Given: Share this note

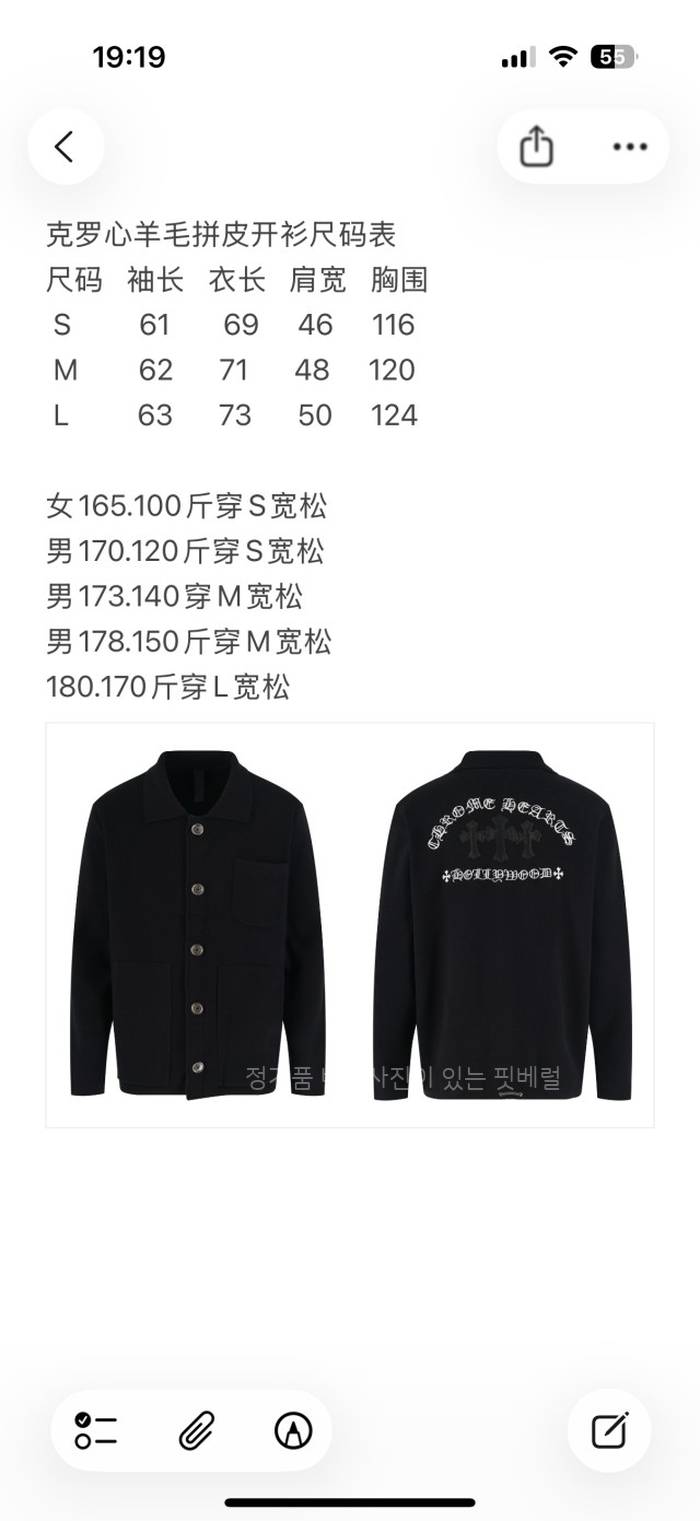Looking at the screenshot, I should 537,147.
